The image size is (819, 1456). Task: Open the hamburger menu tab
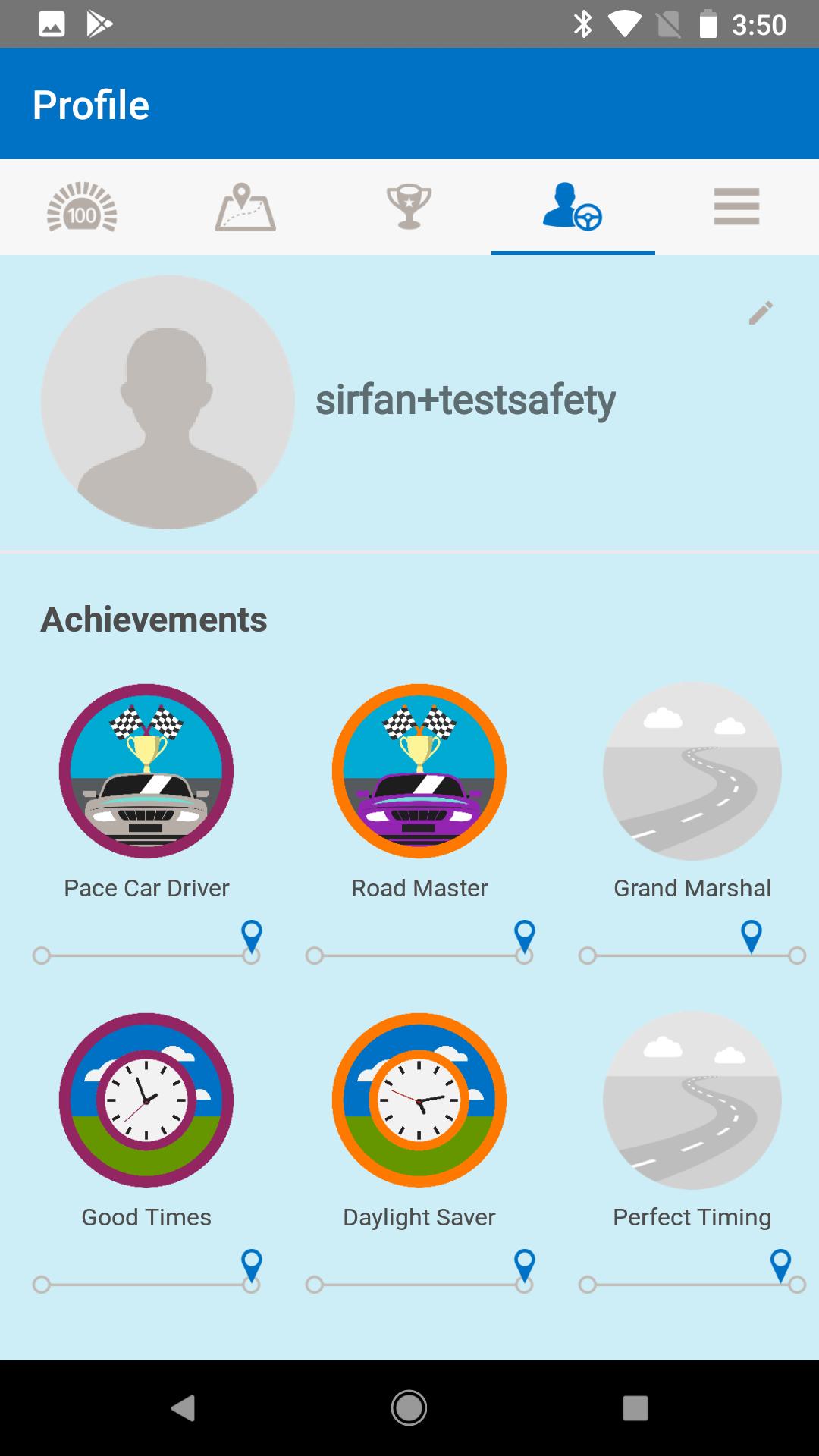[736, 207]
